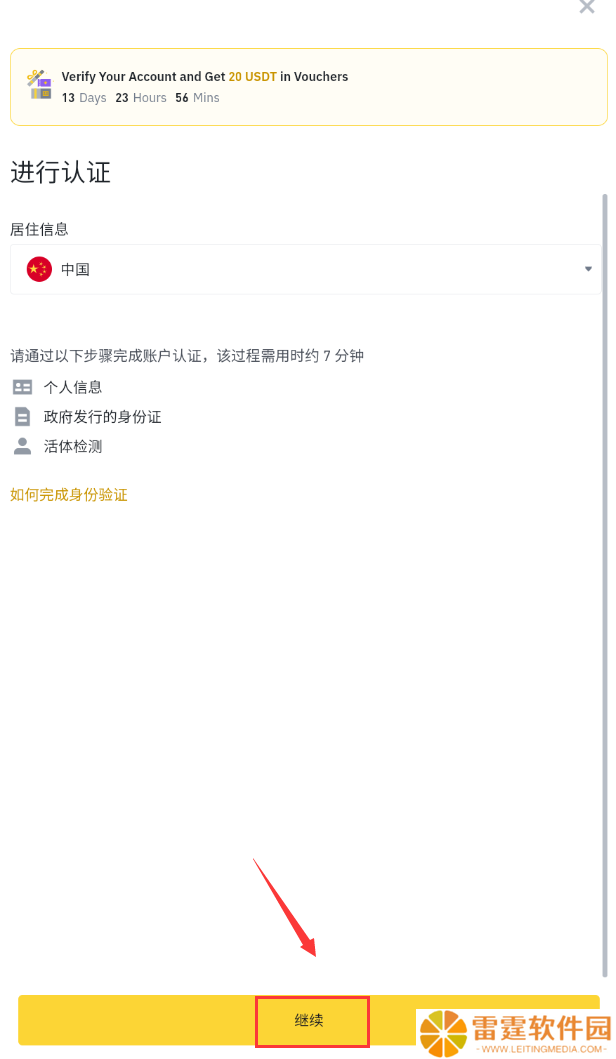Open the 如何完成身份验证 link
This screenshot has width=616, height=1059.
[69, 495]
